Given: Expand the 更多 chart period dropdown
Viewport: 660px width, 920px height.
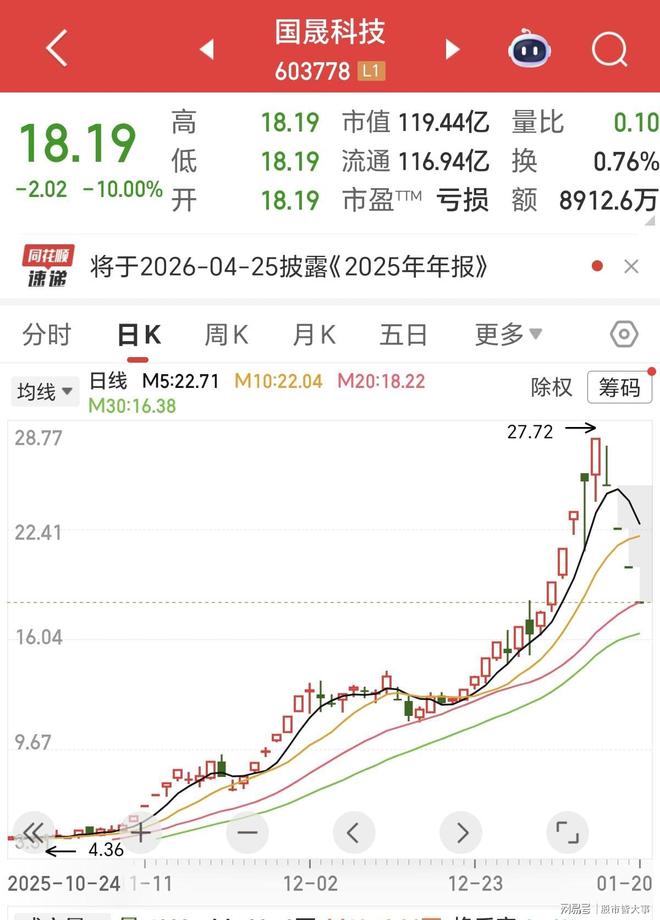Looking at the screenshot, I should tap(508, 334).
